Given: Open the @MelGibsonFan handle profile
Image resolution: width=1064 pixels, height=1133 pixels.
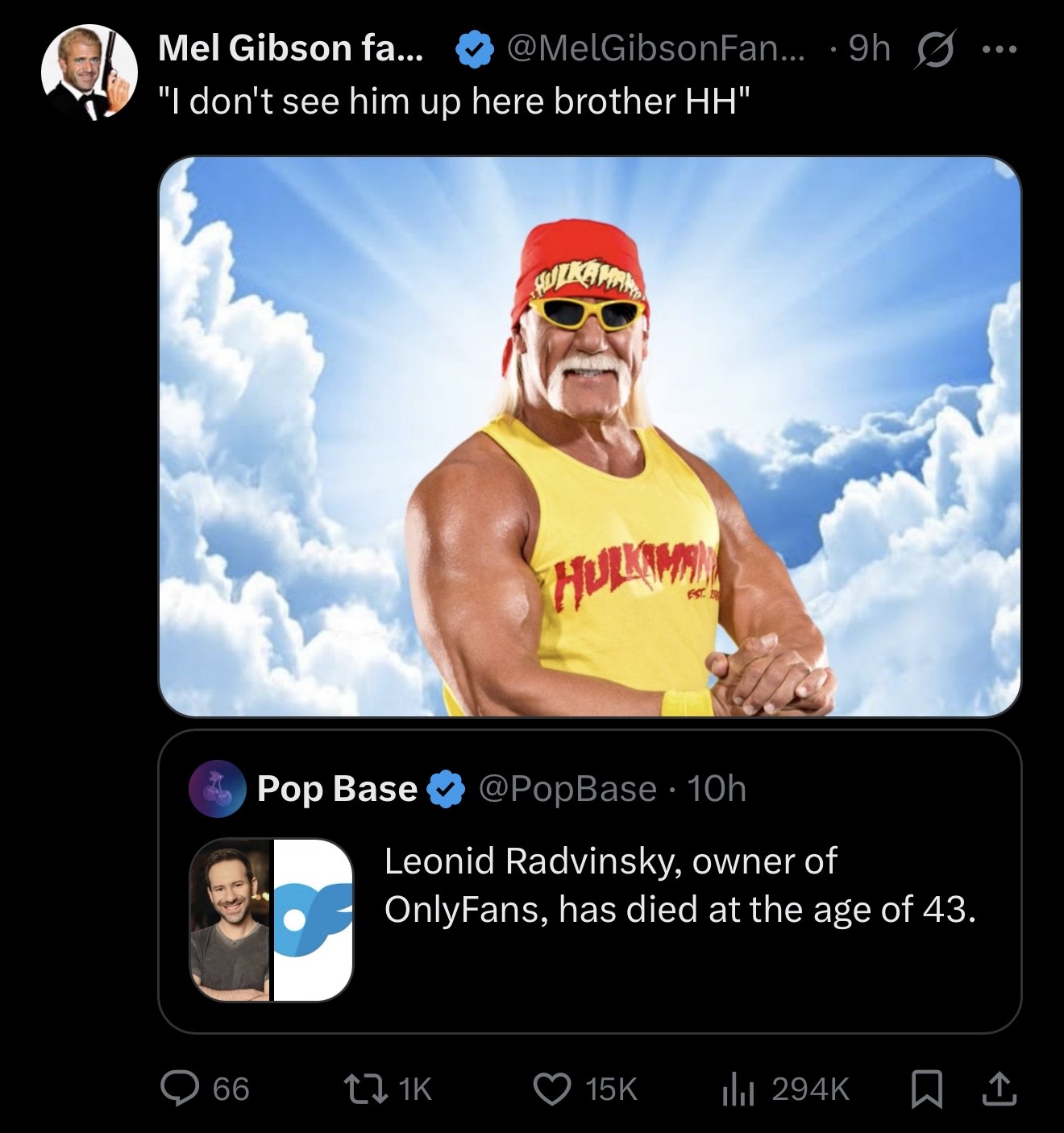Looking at the screenshot, I should point(651,50).
